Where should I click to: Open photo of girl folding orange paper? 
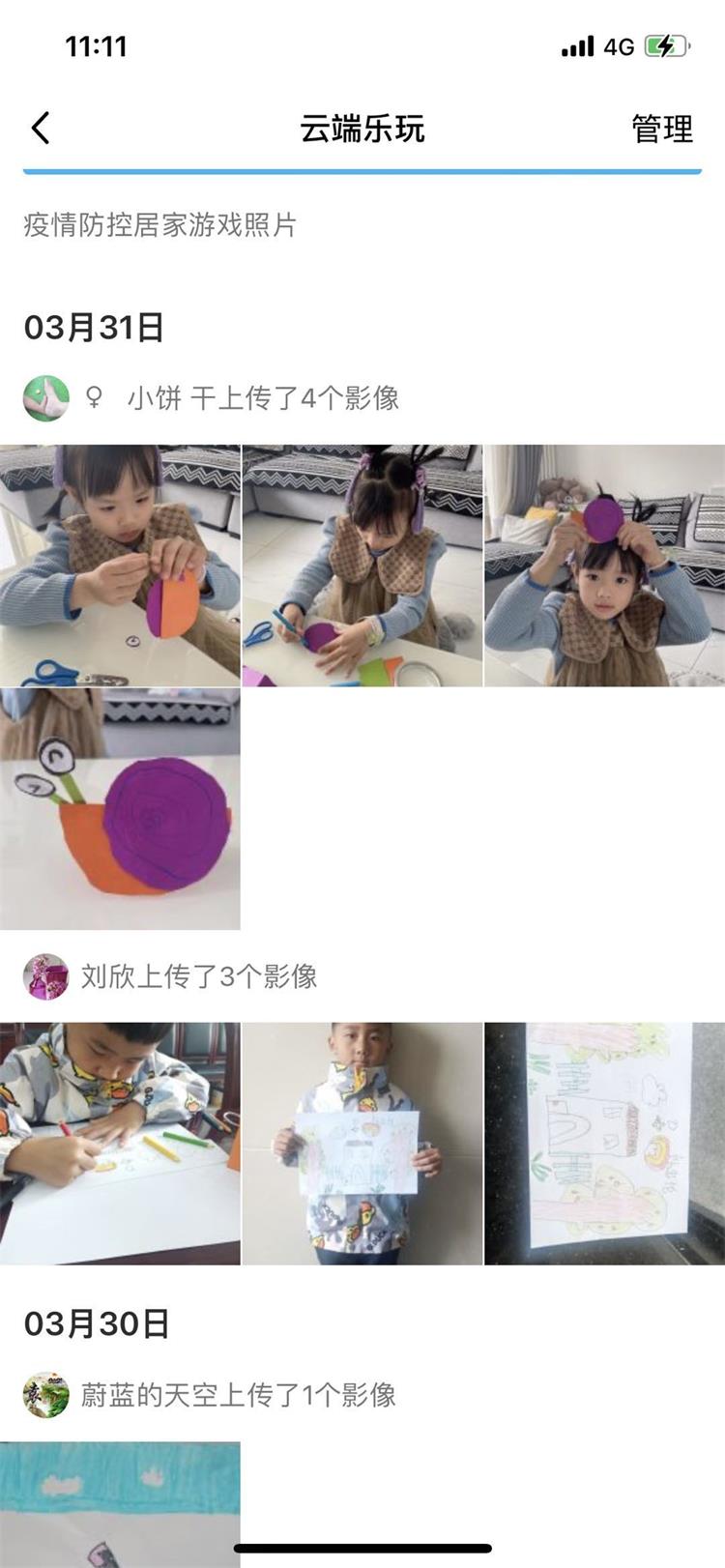(120, 566)
